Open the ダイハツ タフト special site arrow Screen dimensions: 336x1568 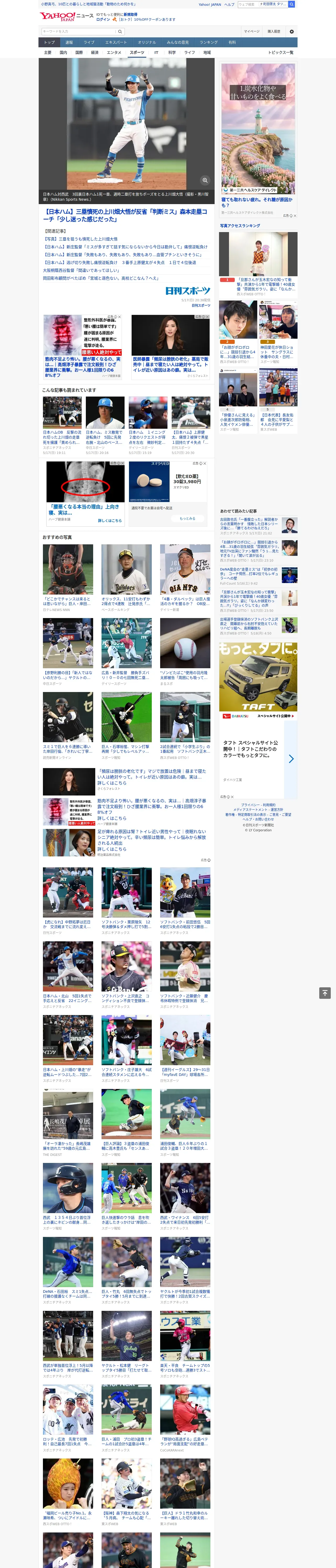291,758
